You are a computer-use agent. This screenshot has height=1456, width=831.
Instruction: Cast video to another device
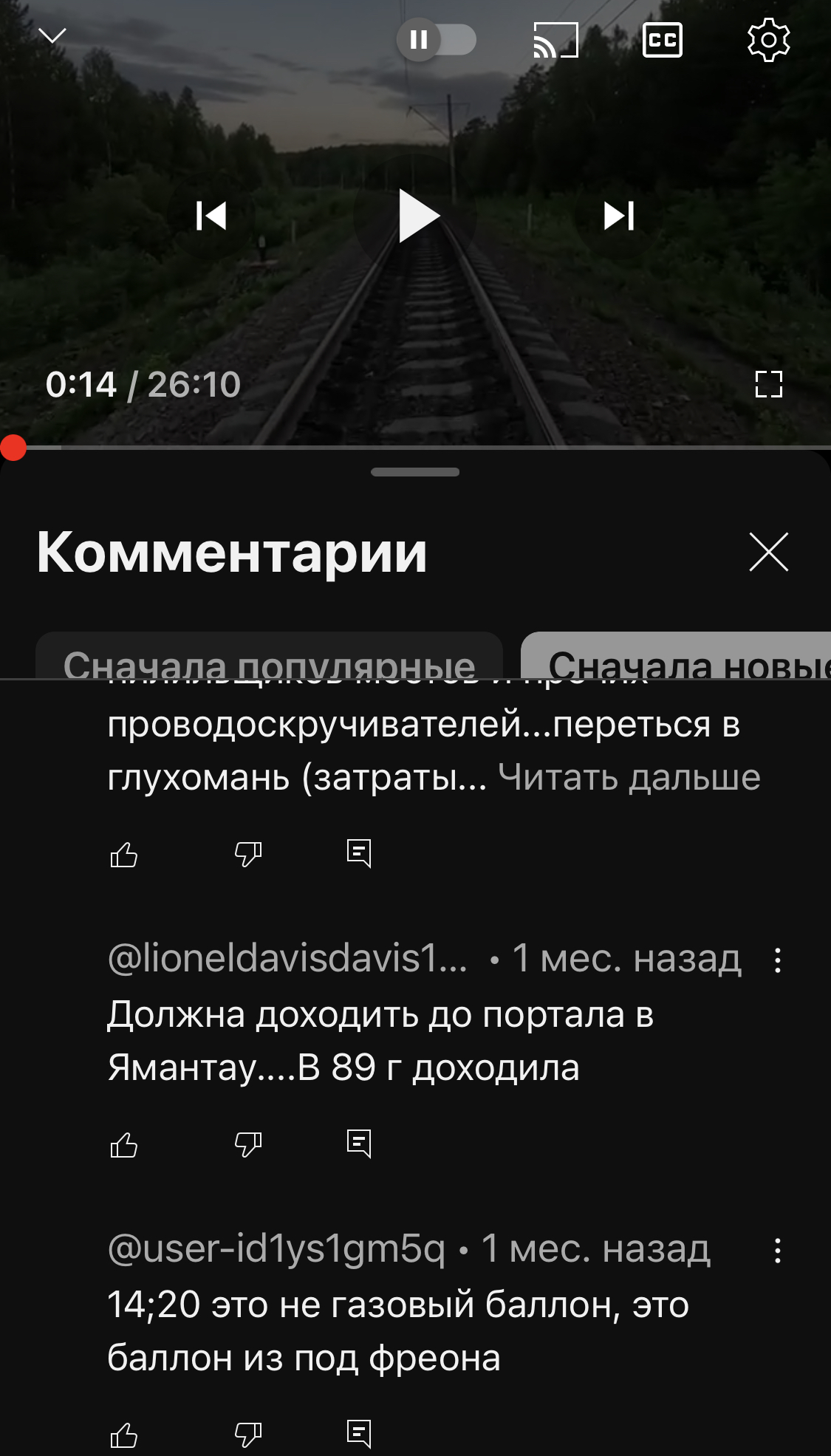point(555,40)
